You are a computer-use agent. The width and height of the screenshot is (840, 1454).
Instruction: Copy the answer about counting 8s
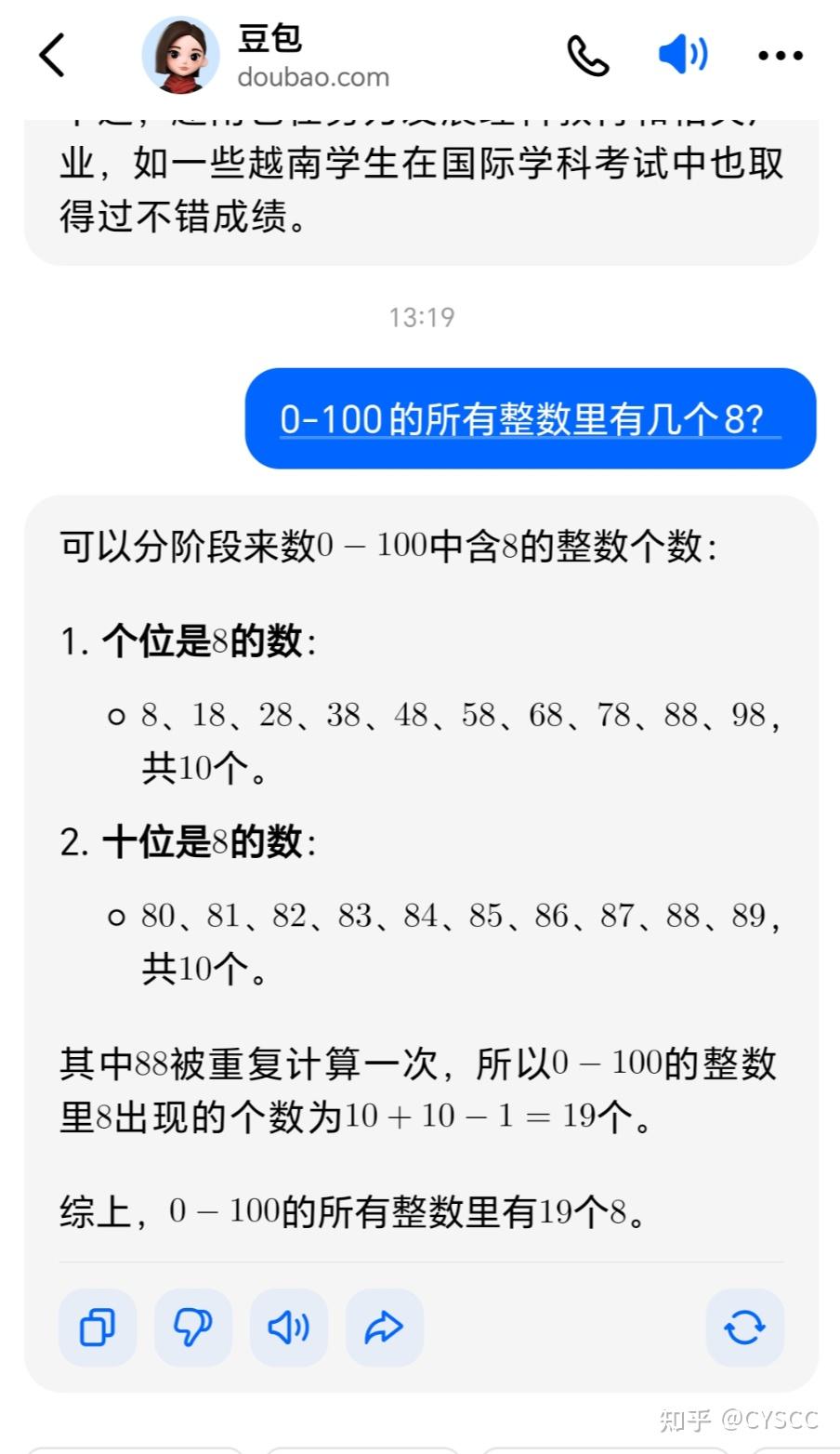98,1328
